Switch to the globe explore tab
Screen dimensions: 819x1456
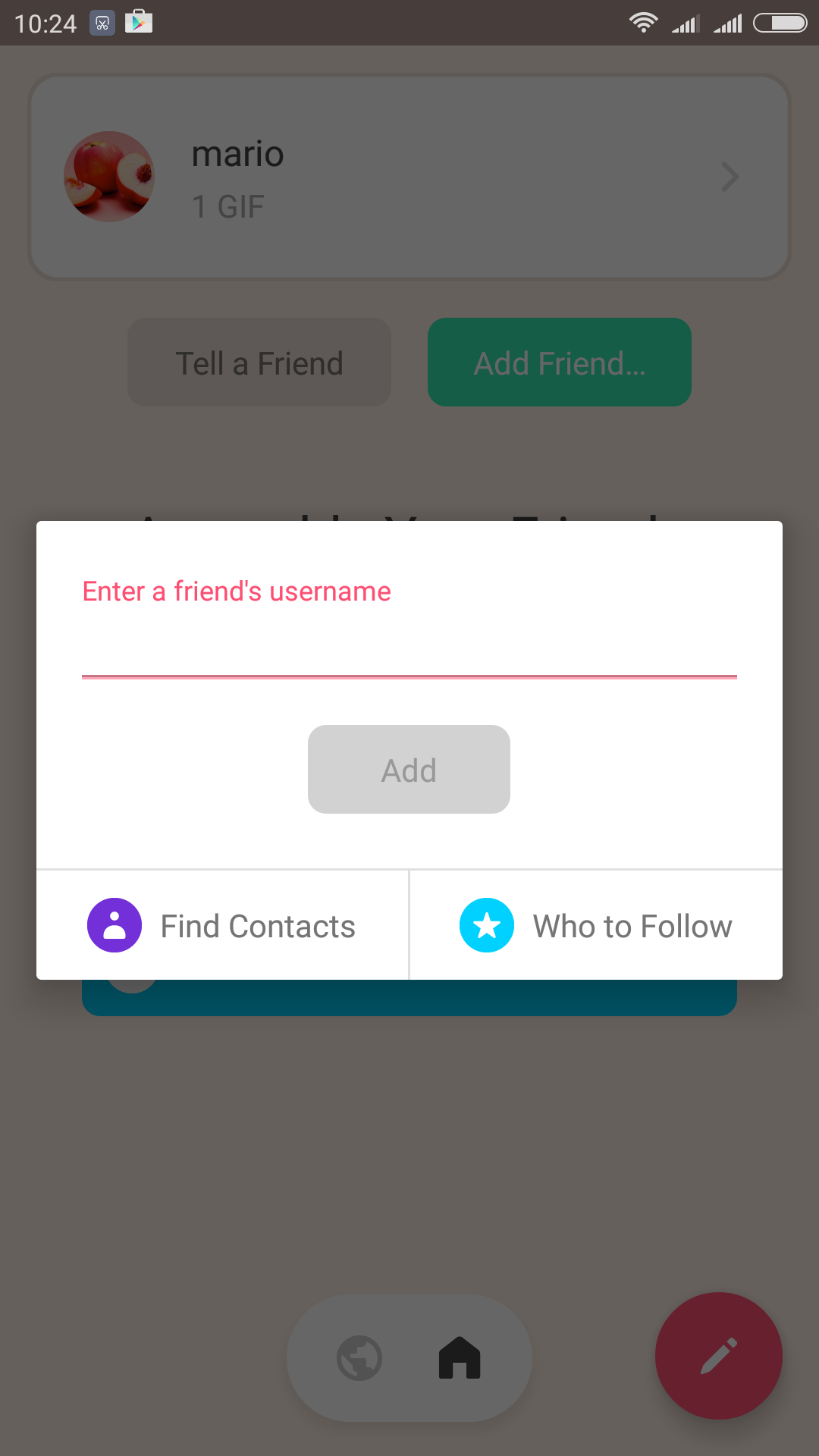pyautogui.click(x=359, y=1358)
